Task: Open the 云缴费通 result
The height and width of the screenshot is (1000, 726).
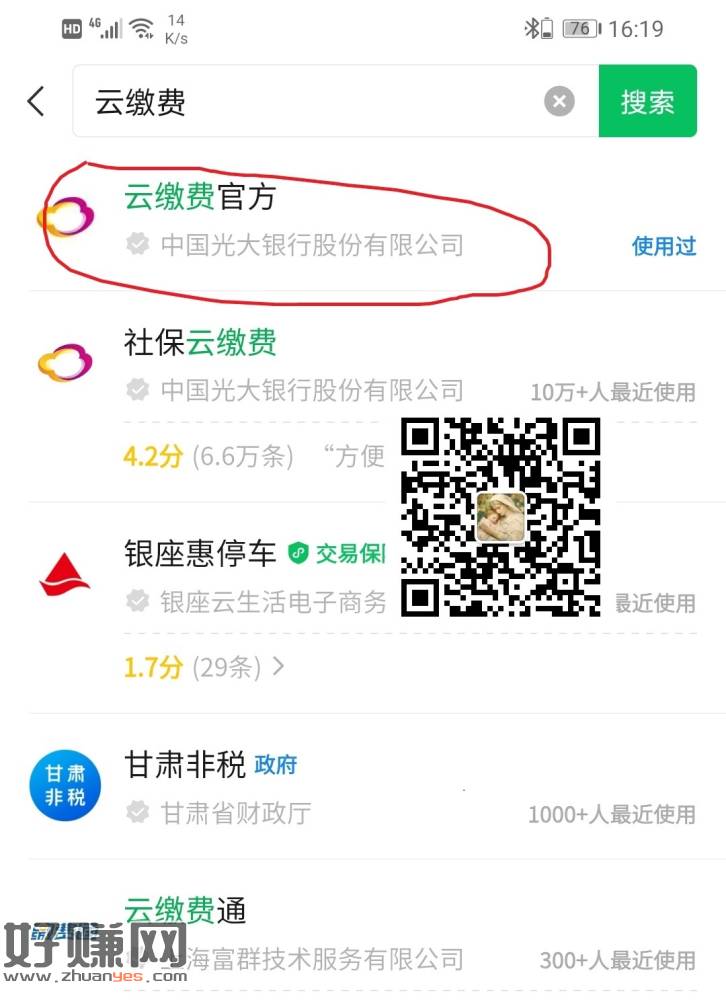Action: [300, 932]
